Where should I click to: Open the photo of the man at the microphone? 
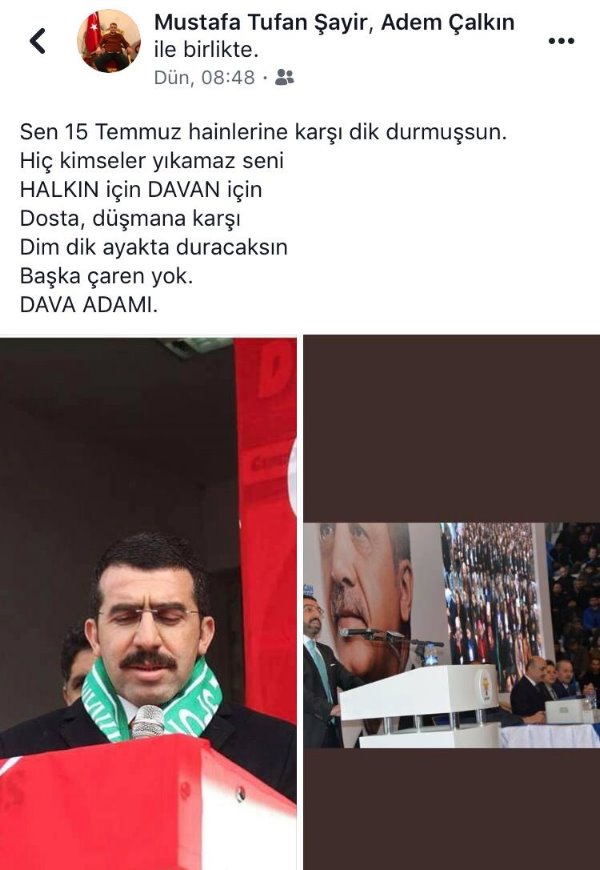148,603
